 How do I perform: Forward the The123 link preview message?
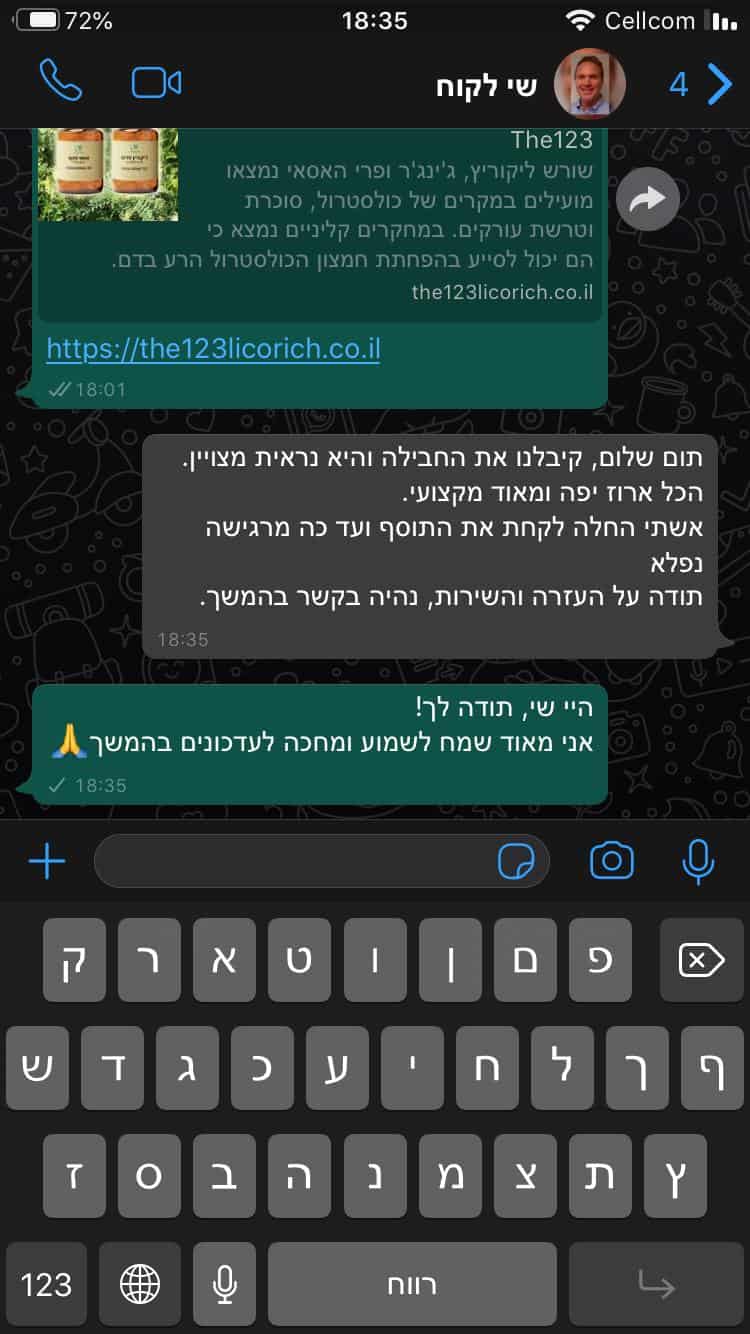pos(647,201)
